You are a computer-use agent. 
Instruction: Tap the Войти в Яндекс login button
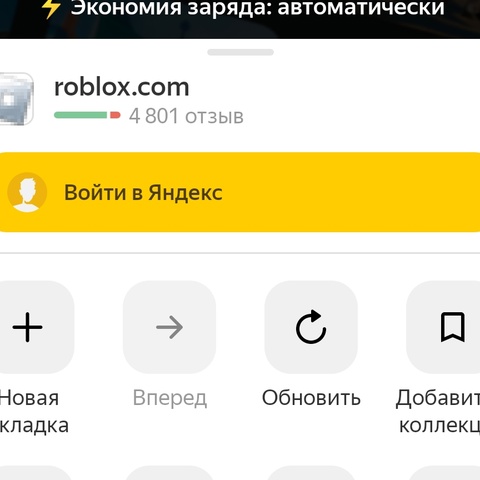click(240, 192)
